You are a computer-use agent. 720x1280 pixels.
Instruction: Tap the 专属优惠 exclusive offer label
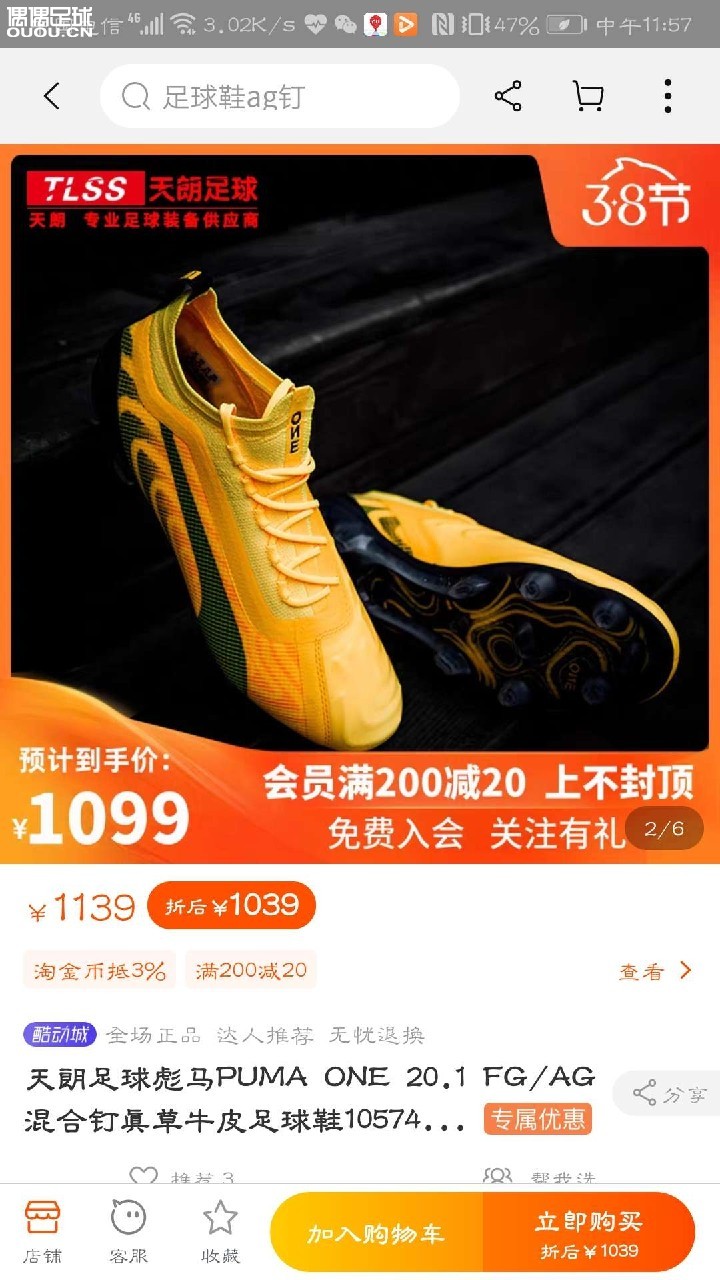click(538, 1121)
